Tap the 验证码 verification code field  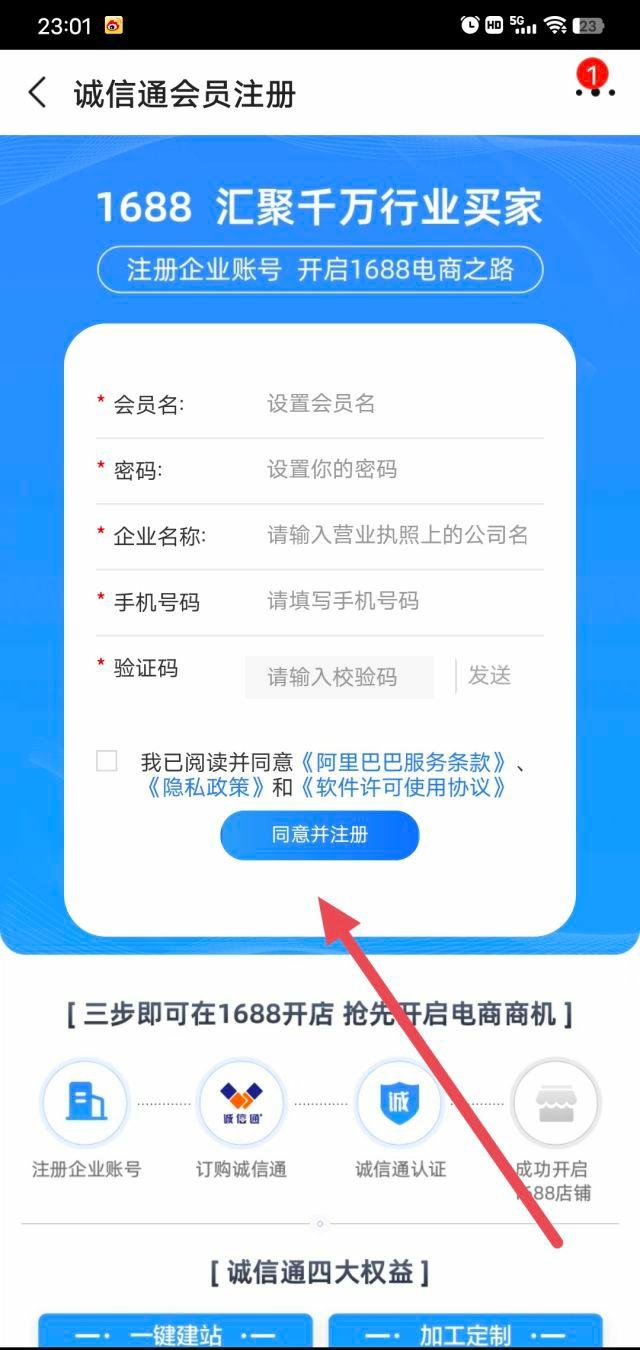pyautogui.click(x=340, y=677)
